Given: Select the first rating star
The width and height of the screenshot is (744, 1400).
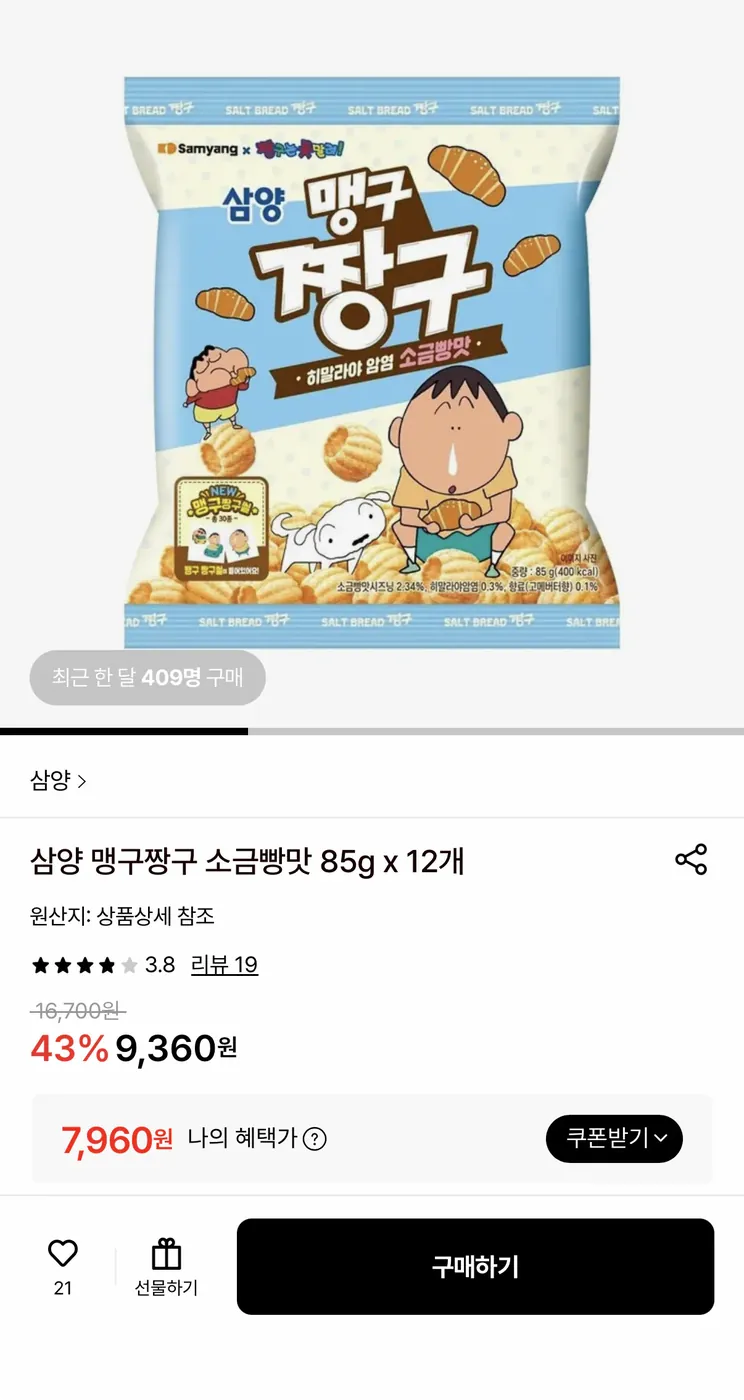Looking at the screenshot, I should coord(40,964).
